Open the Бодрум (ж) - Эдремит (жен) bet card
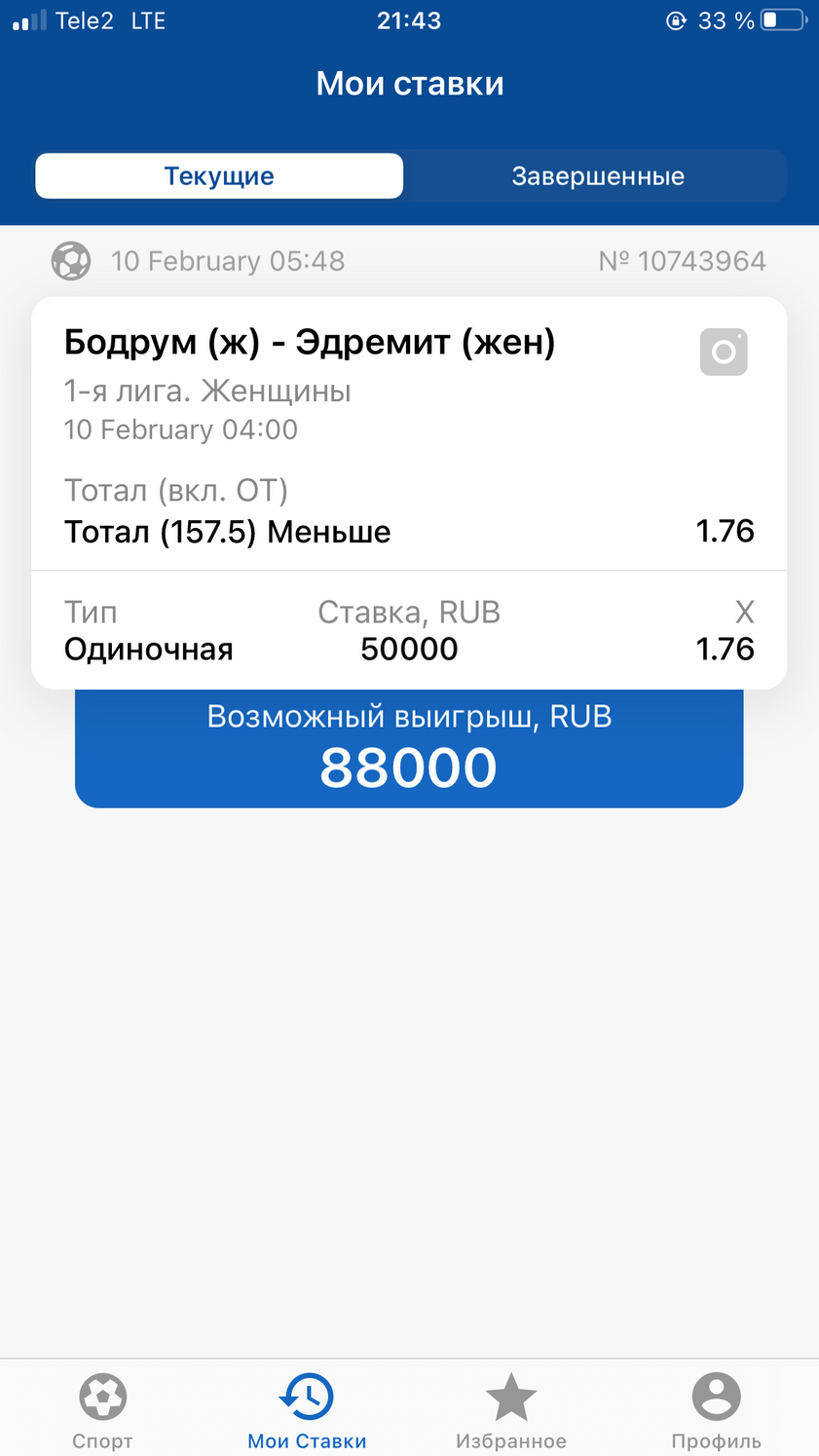This screenshot has width=819, height=1456. (409, 493)
